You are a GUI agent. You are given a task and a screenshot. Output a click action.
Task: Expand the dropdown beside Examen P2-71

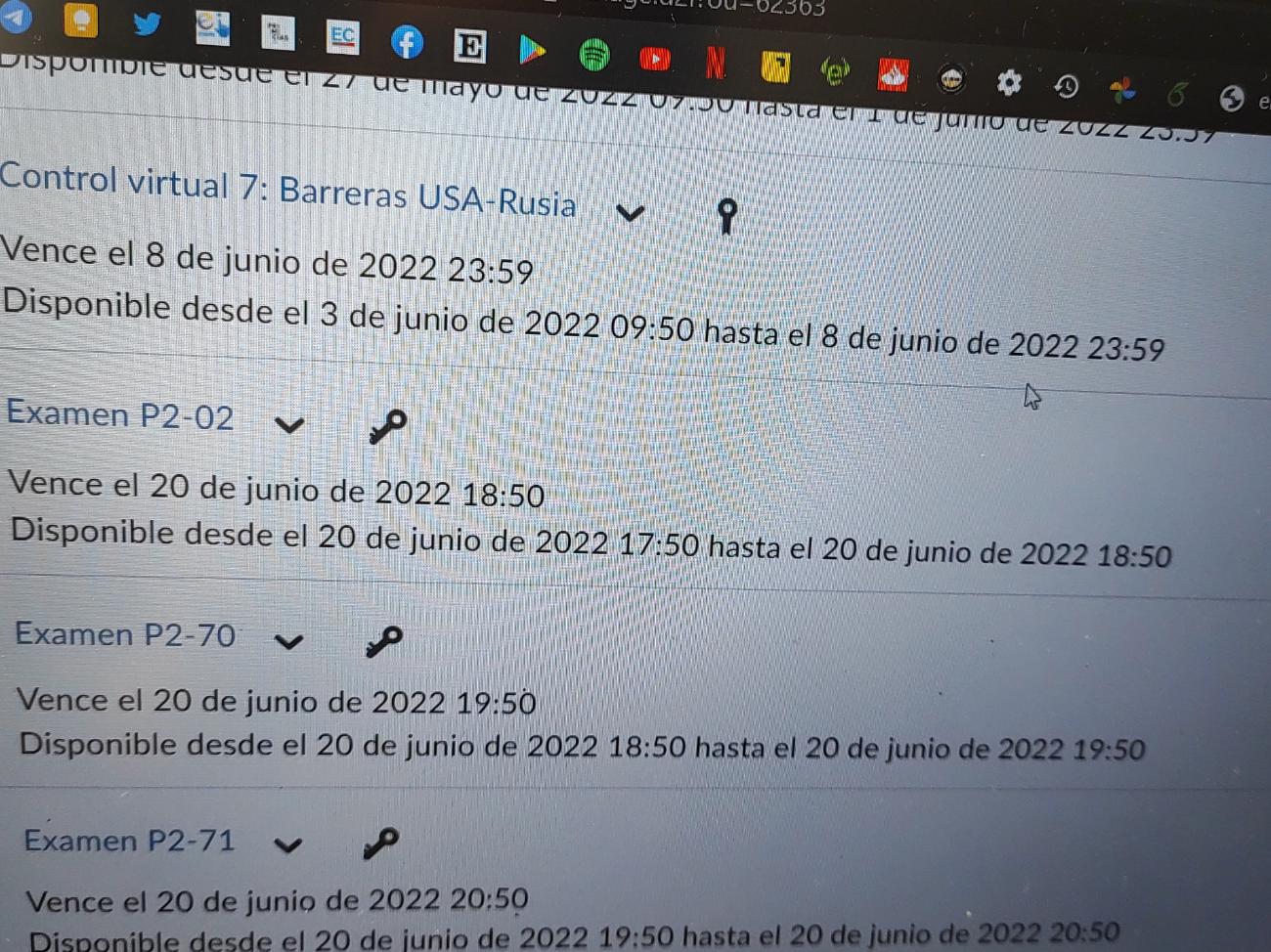coord(287,844)
